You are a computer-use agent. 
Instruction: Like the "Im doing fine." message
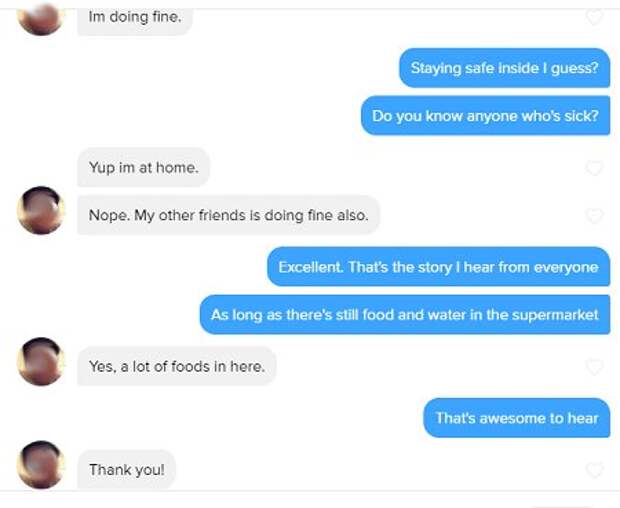594,17
